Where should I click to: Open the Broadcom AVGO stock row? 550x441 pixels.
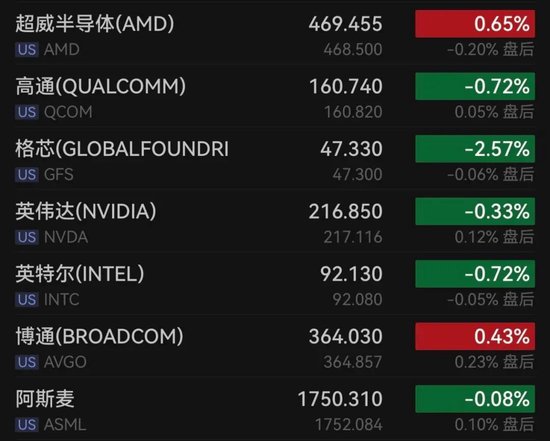[x=275, y=346]
